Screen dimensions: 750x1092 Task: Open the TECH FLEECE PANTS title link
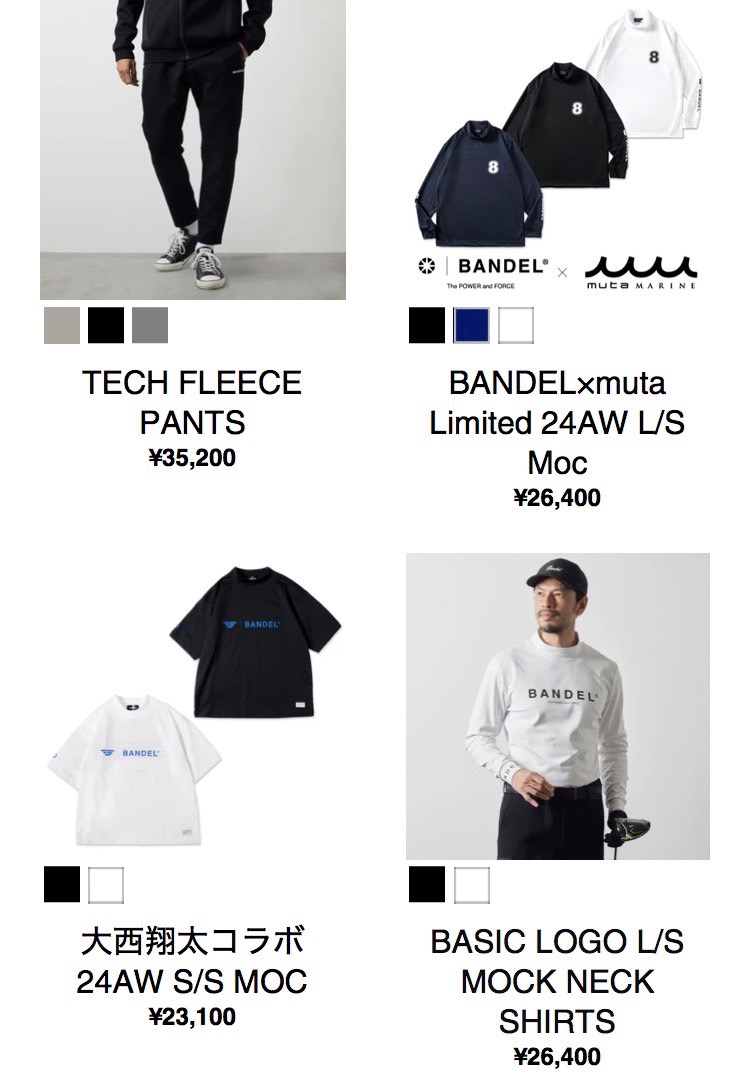[x=192, y=403]
